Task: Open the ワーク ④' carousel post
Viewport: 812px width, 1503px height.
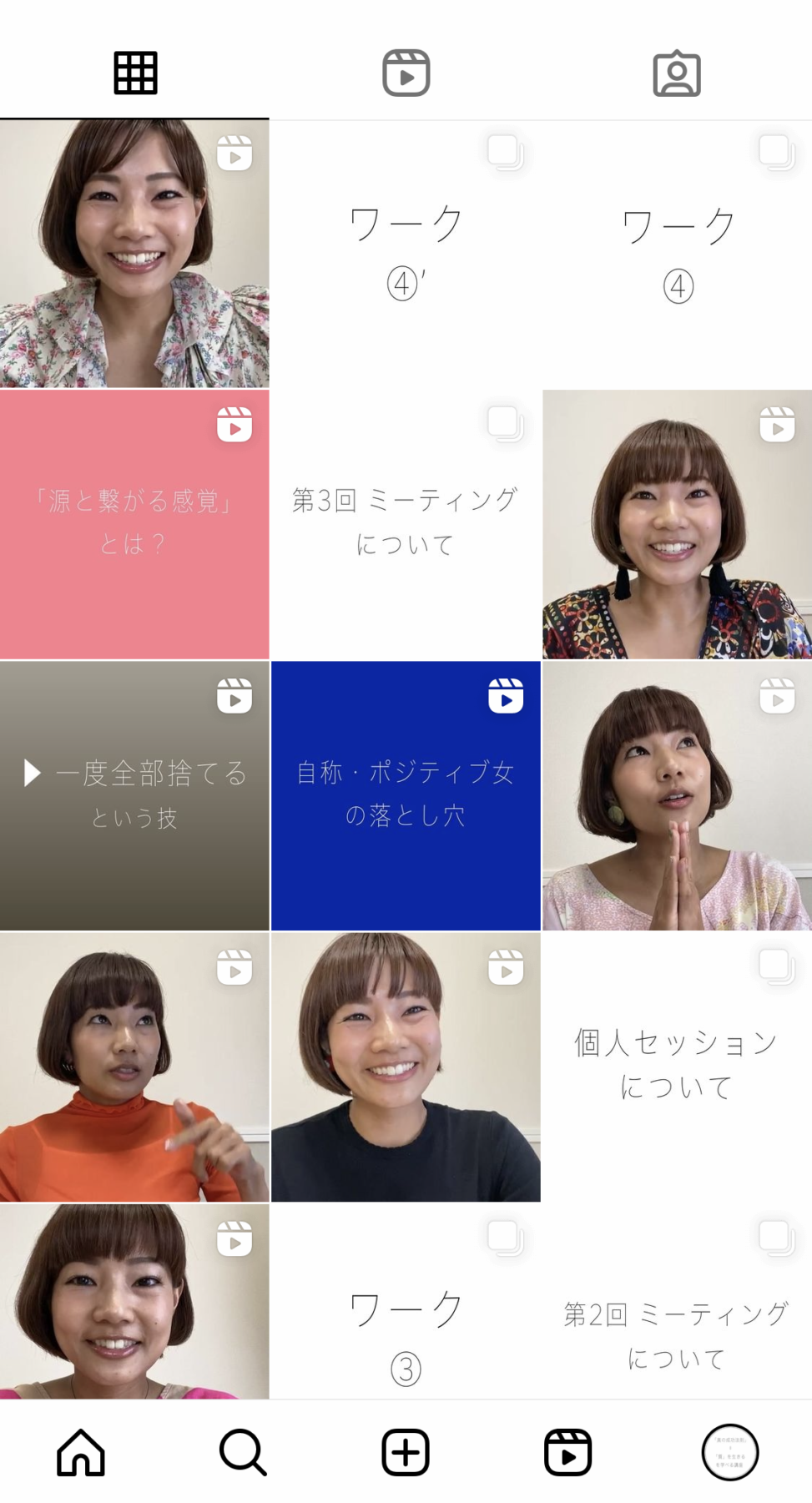Action: pyautogui.click(x=406, y=254)
